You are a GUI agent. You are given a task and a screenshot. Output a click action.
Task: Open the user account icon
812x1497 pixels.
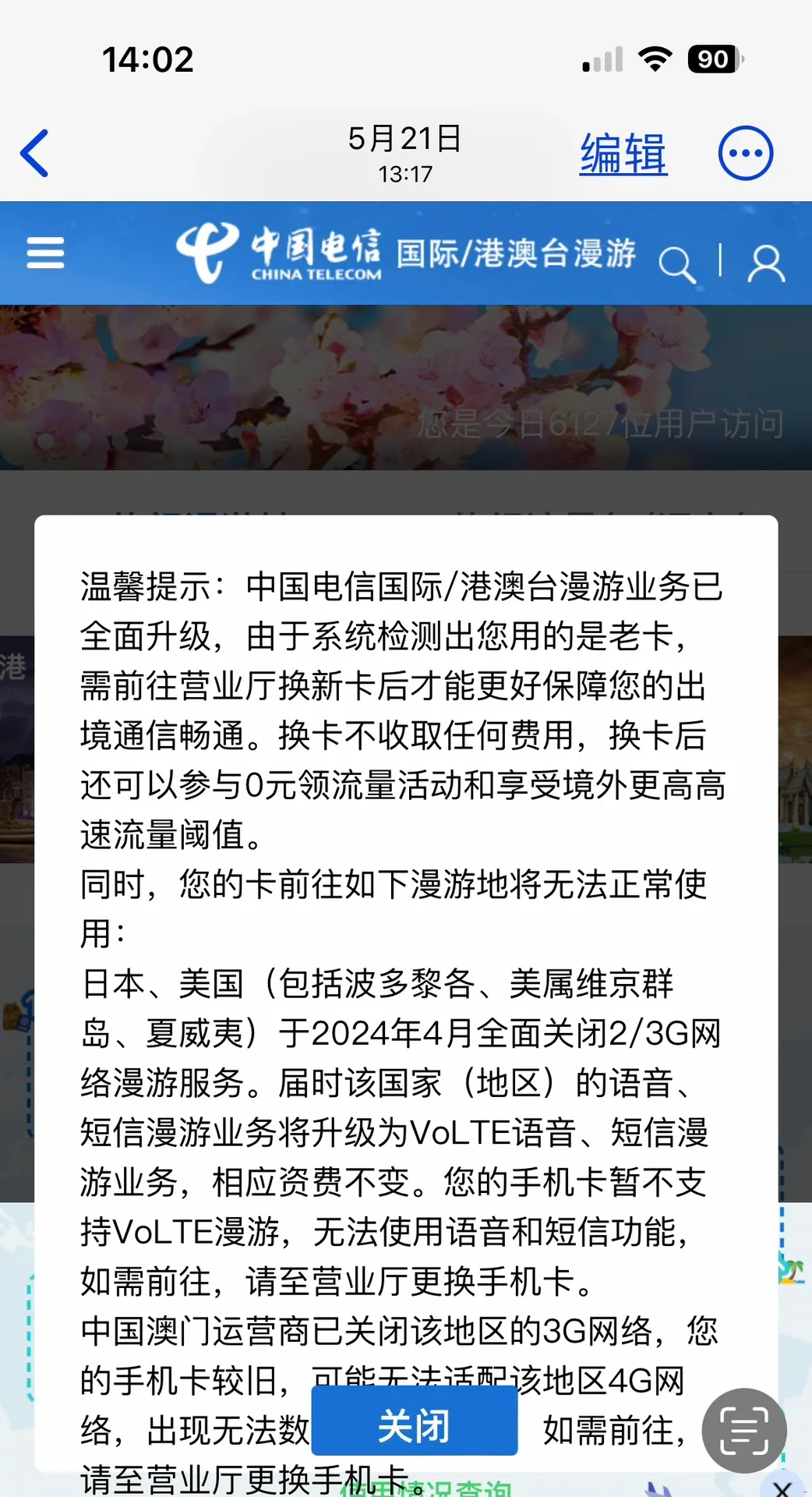point(766,264)
